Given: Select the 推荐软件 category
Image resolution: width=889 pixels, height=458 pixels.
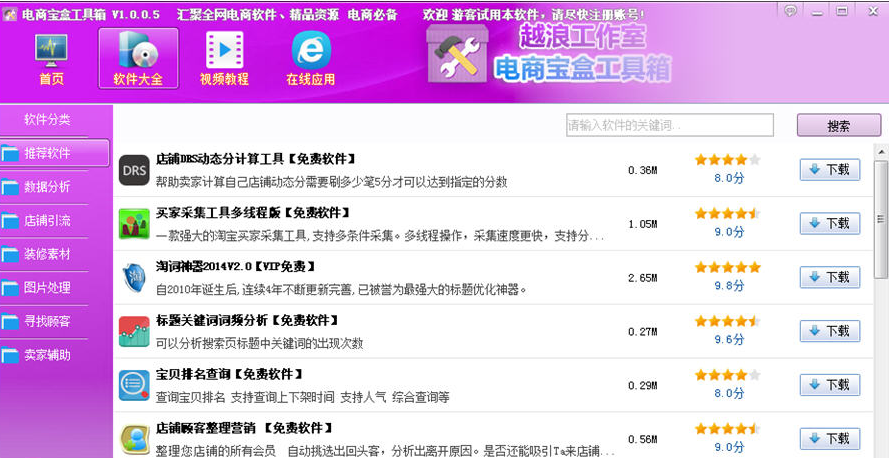Looking at the screenshot, I should (x=55, y=153).
